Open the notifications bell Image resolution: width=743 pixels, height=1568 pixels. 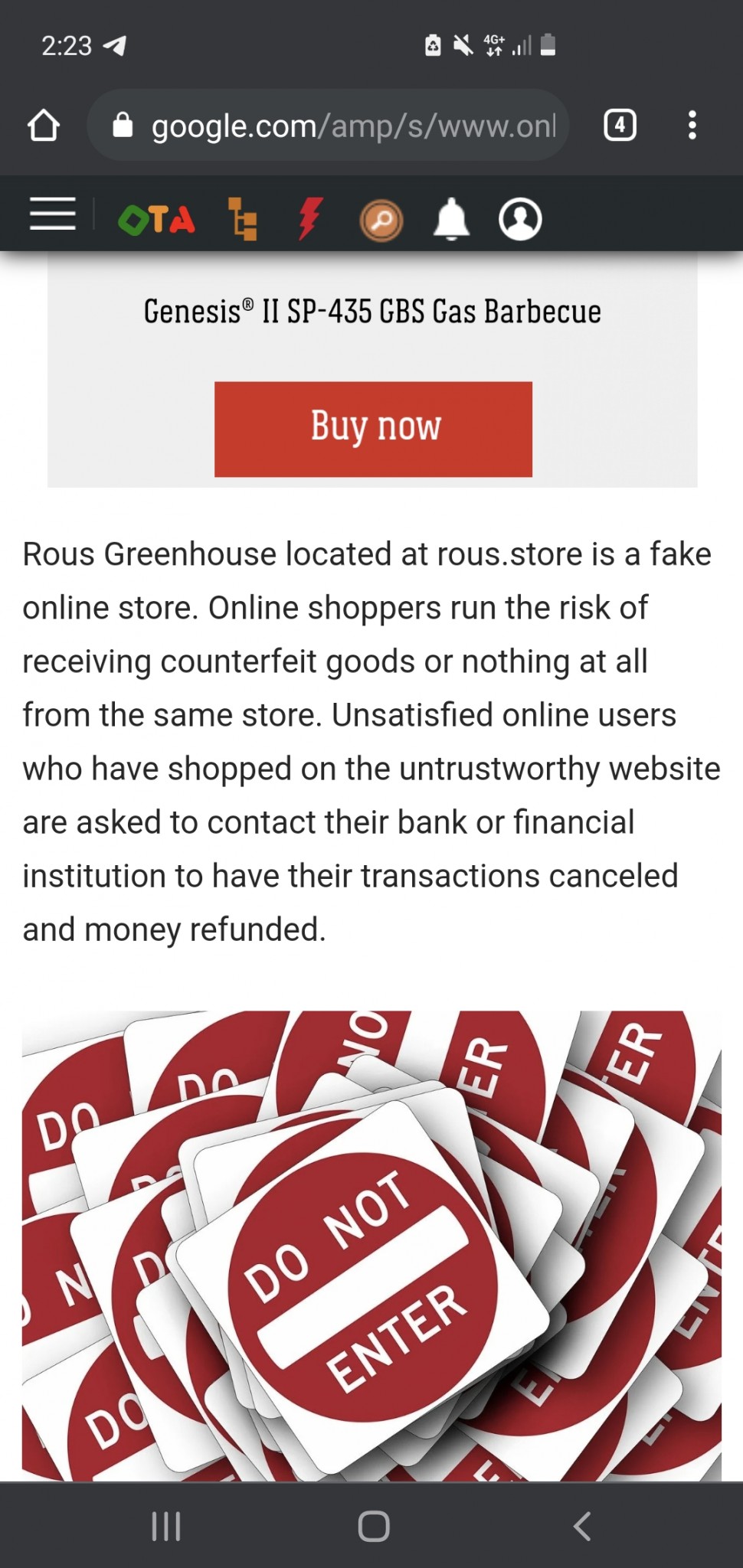tap(451, 220)
